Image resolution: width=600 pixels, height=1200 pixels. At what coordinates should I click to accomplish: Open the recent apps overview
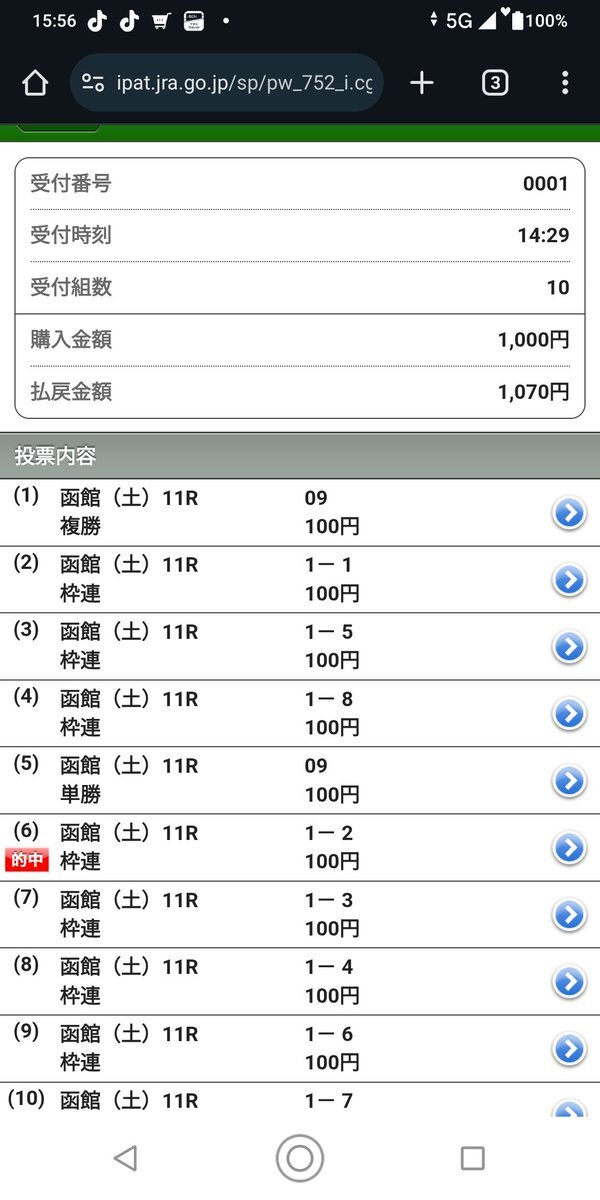tap(472, 1158)
